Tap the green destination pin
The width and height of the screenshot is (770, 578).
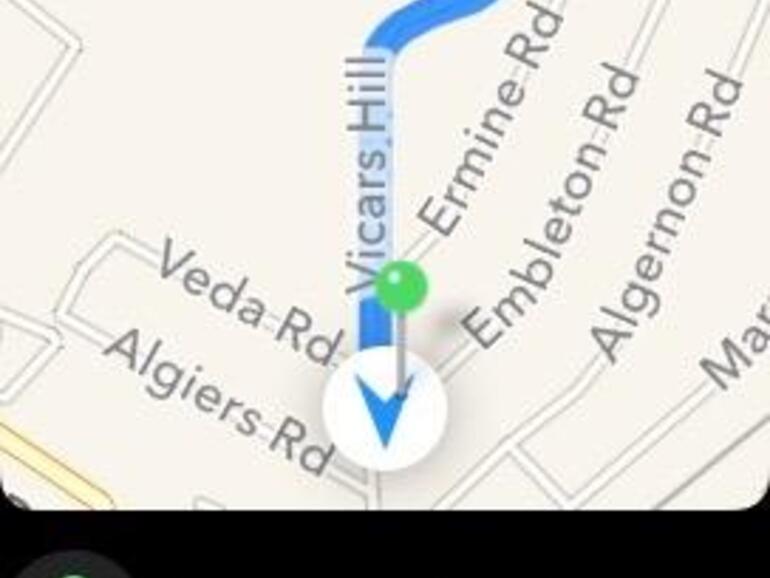coord(401,286)
